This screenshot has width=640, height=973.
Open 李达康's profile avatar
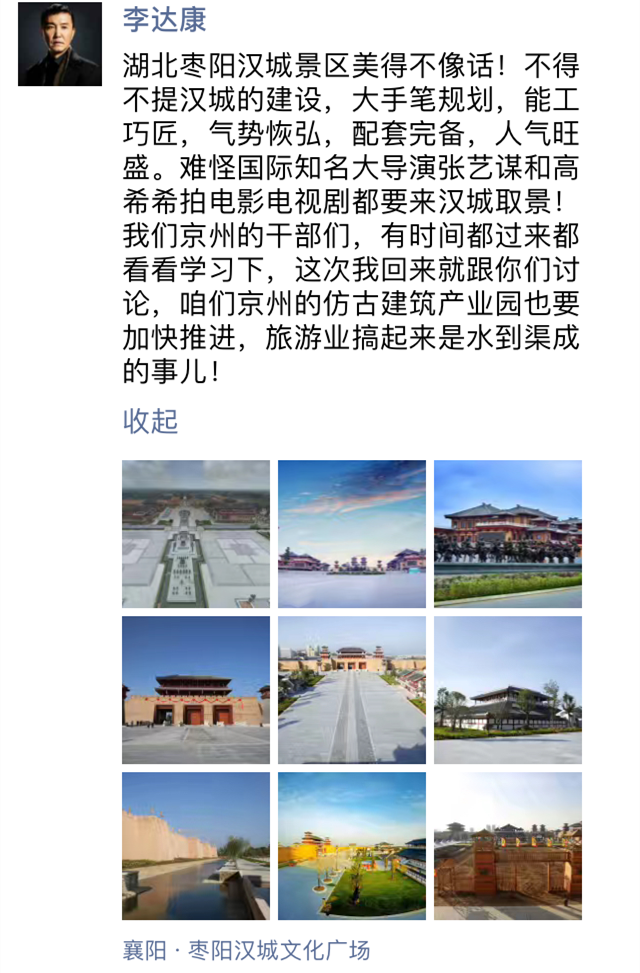point(60,44)
